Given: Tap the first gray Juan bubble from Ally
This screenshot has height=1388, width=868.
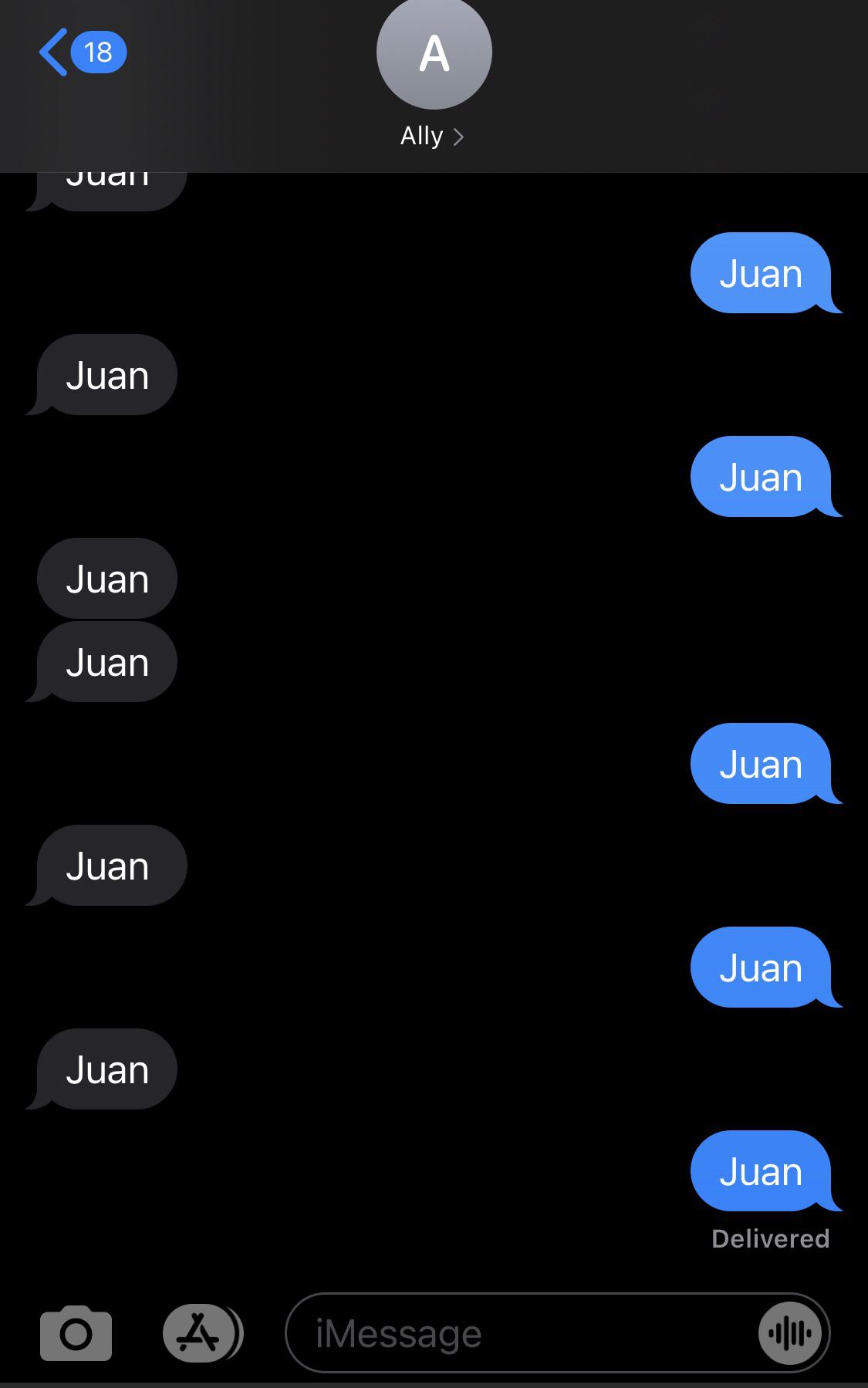Looking at the screenshot, I should 108,376.
